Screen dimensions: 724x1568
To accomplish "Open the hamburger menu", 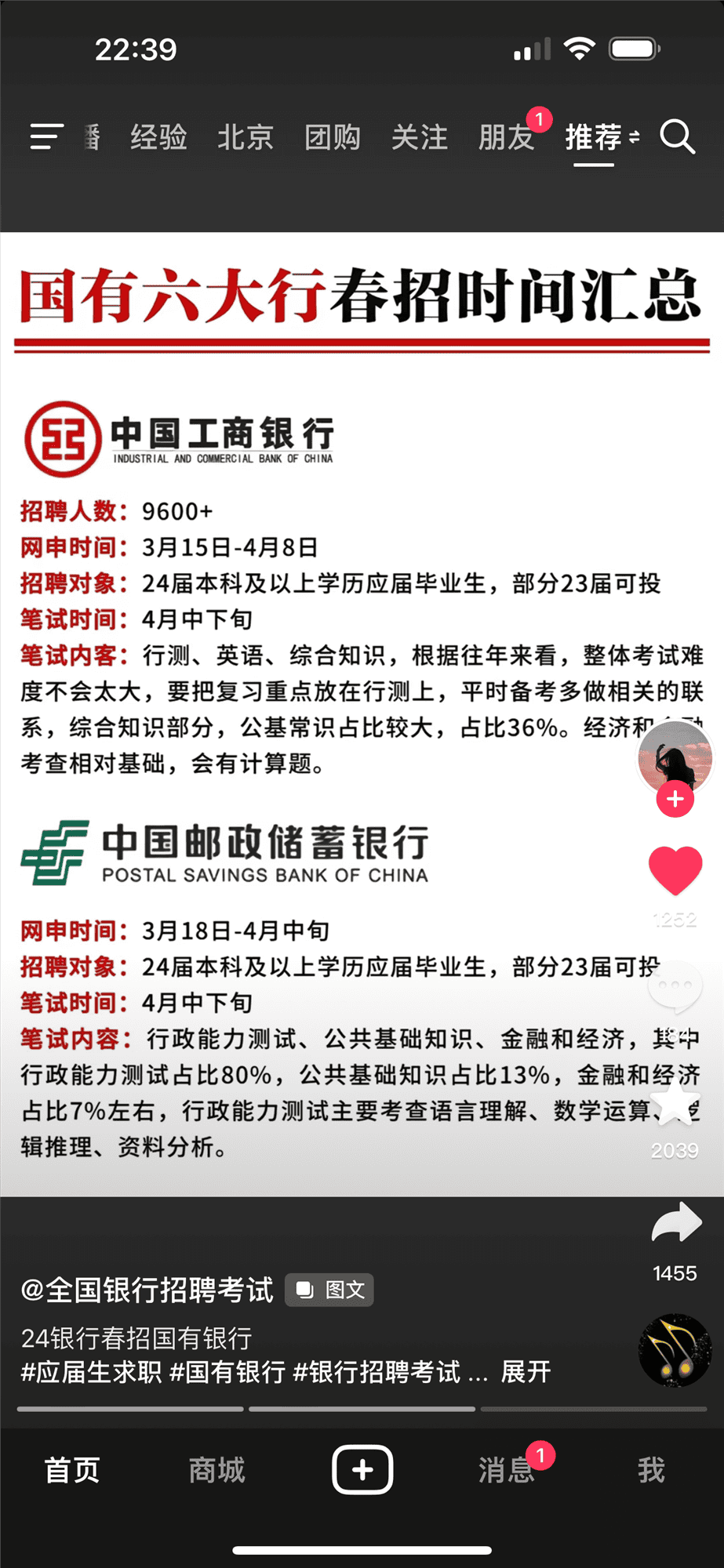I will 45,137.
